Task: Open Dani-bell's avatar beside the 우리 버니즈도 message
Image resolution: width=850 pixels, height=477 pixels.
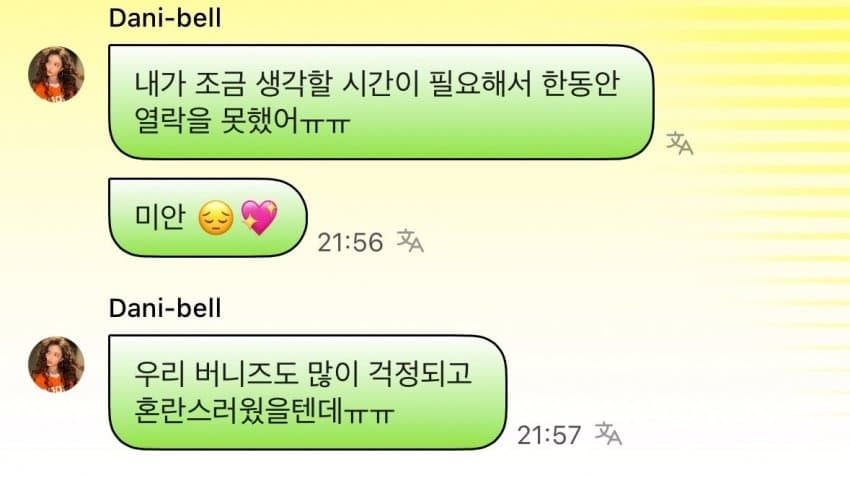Action: pos(56,364)
